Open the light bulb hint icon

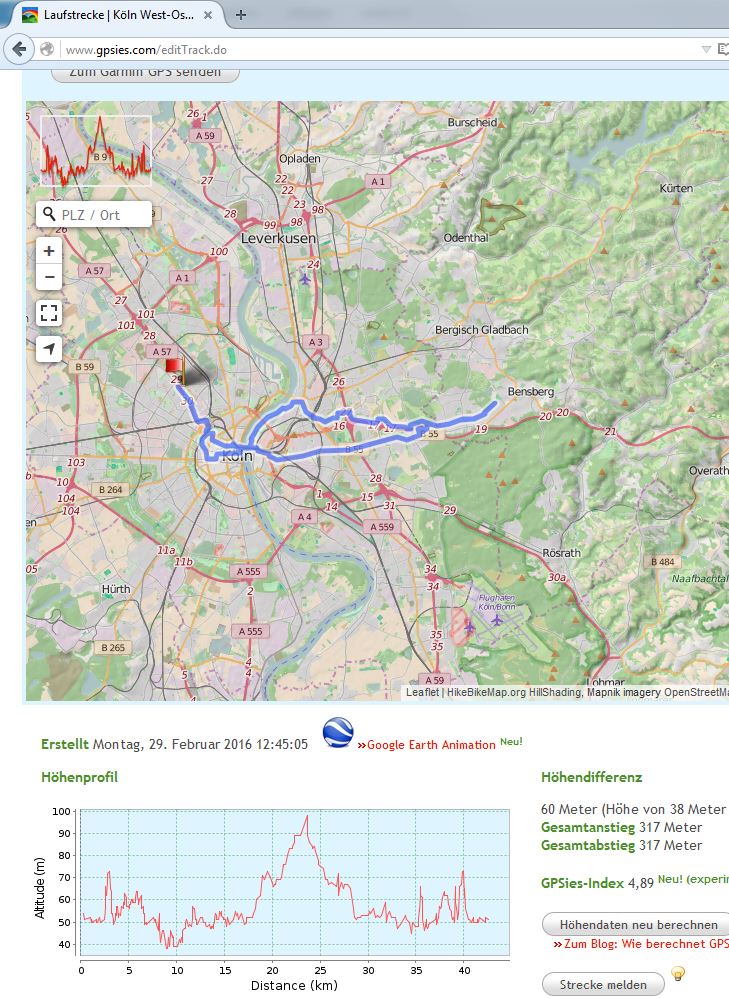(678, 974)
